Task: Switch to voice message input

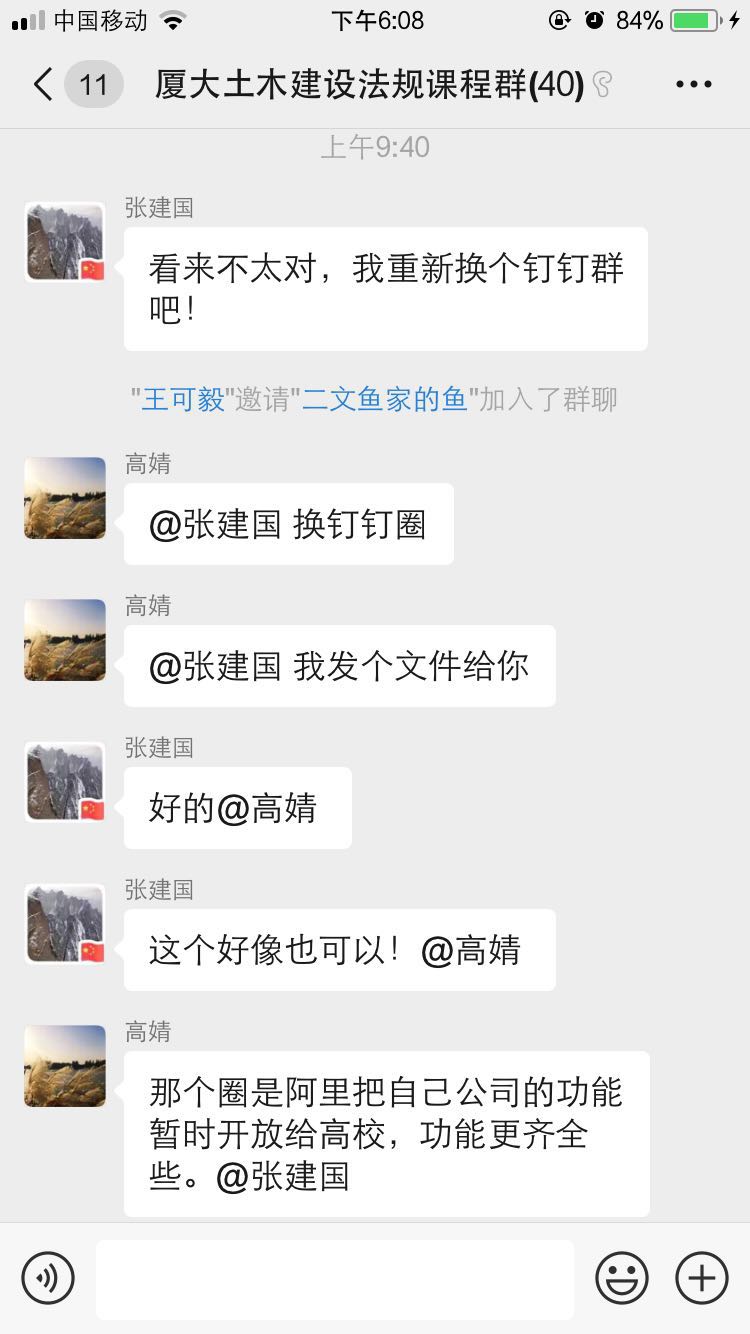Action: [x=48, y=1277]
